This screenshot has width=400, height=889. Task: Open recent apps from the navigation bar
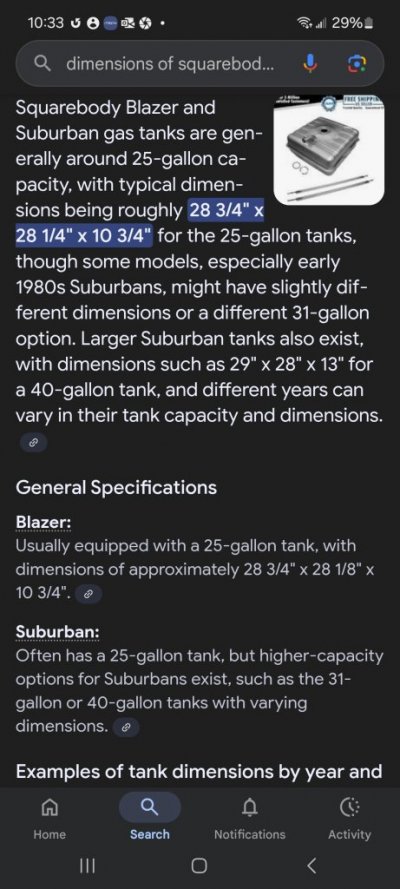(87, 865)
